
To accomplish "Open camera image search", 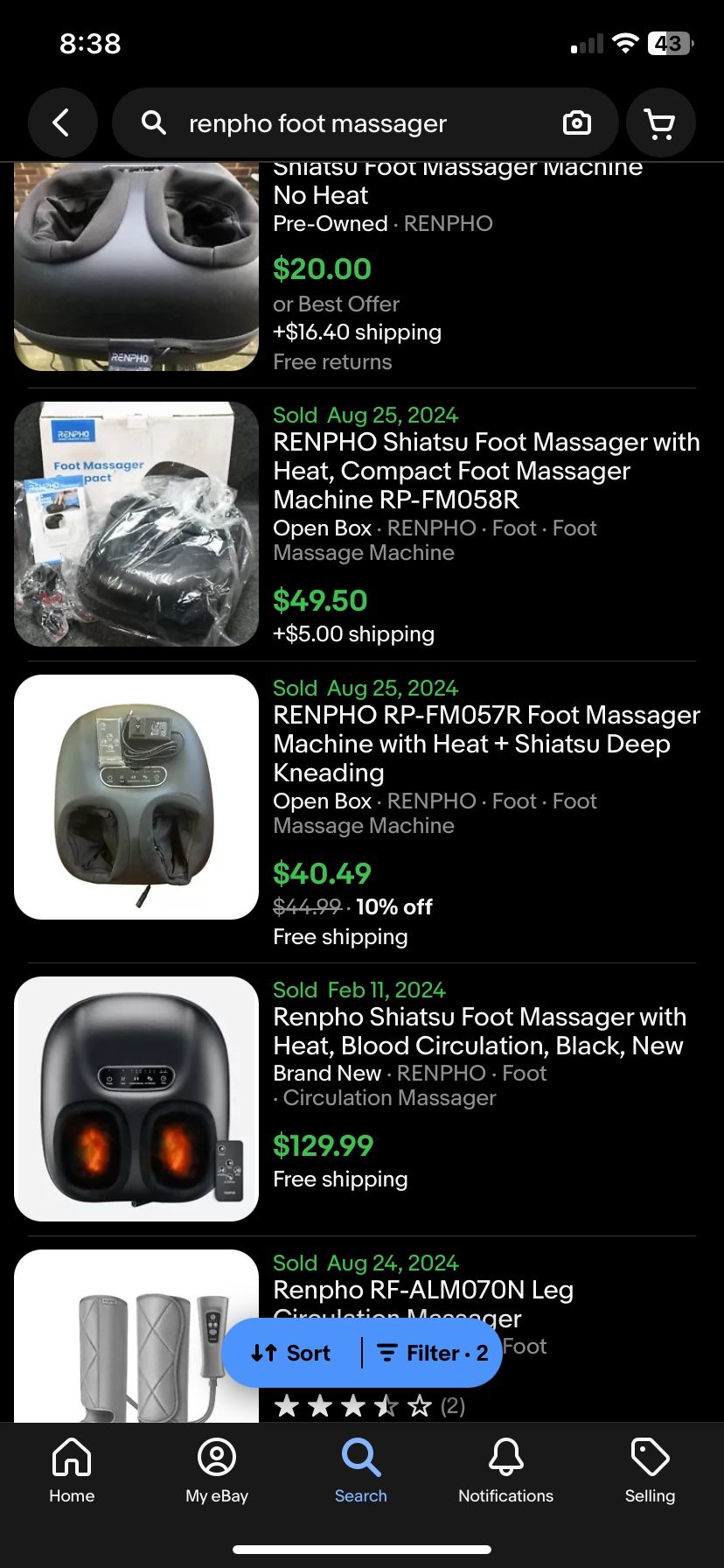I will click(576, 123).
